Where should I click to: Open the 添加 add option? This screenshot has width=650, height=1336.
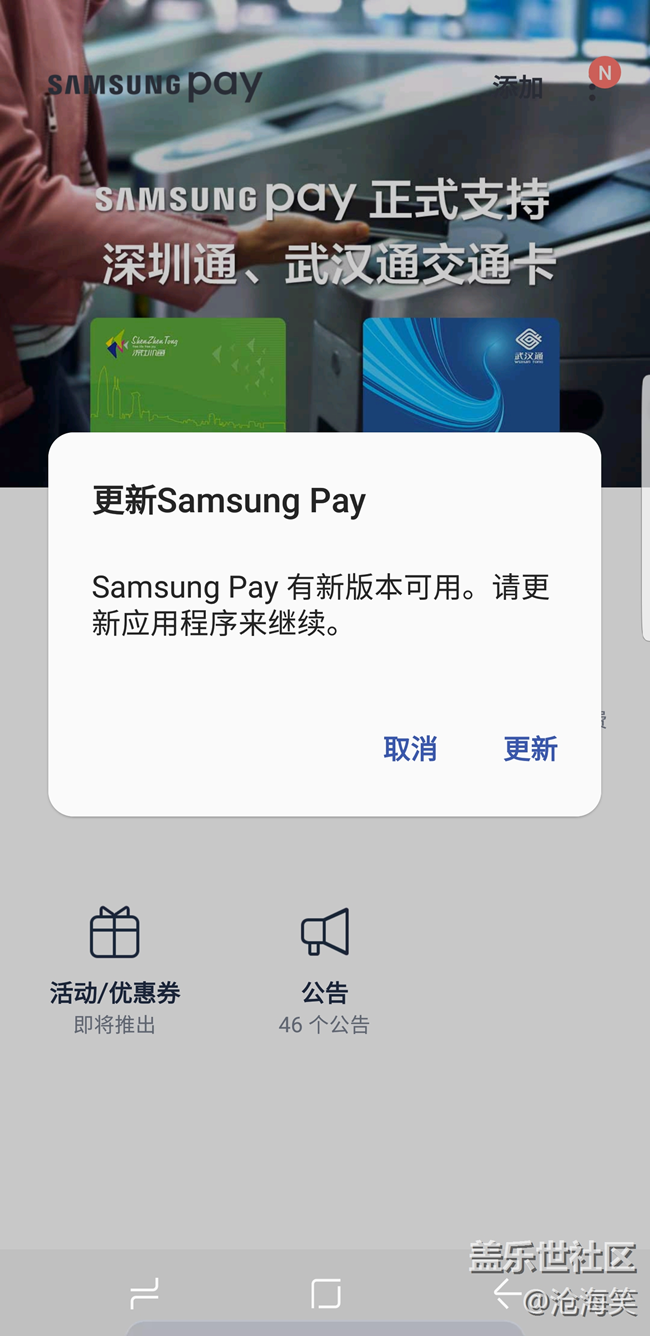517,87
